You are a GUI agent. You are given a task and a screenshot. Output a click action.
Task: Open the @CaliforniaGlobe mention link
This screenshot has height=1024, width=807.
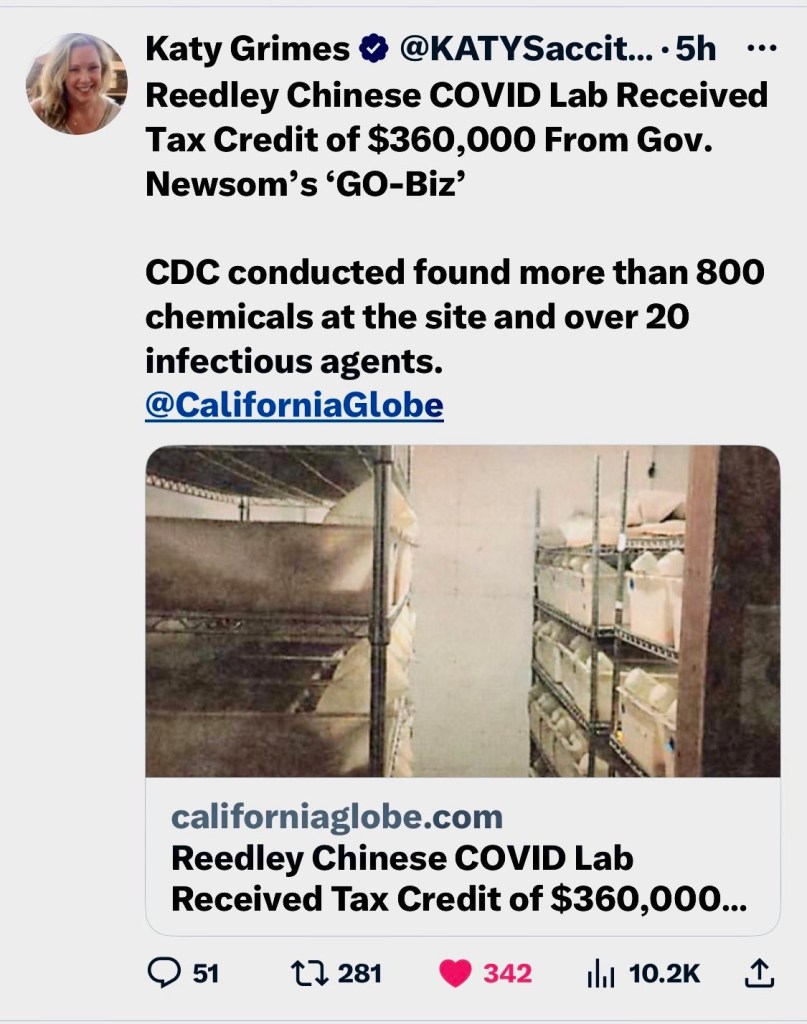tap(294, 406)
